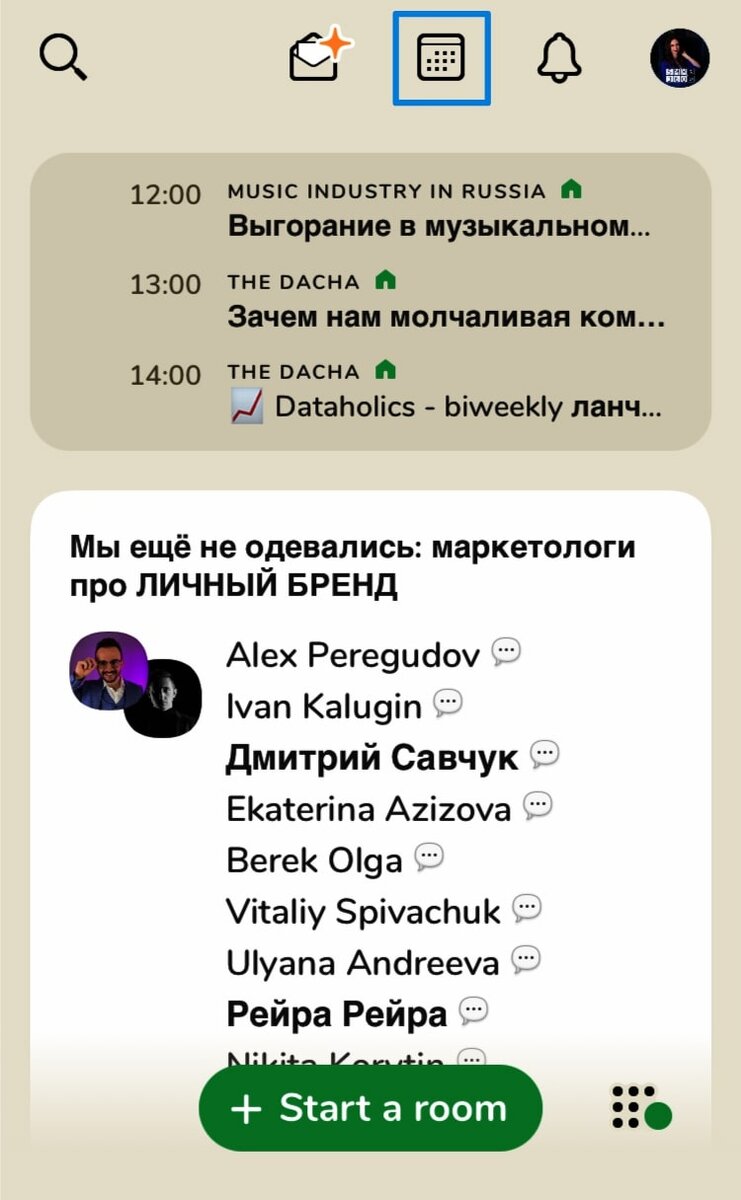Screen dimensions: 741x1200
Task: Open the rooms grid icon at bottom right
Action: tap(641, 1108)
